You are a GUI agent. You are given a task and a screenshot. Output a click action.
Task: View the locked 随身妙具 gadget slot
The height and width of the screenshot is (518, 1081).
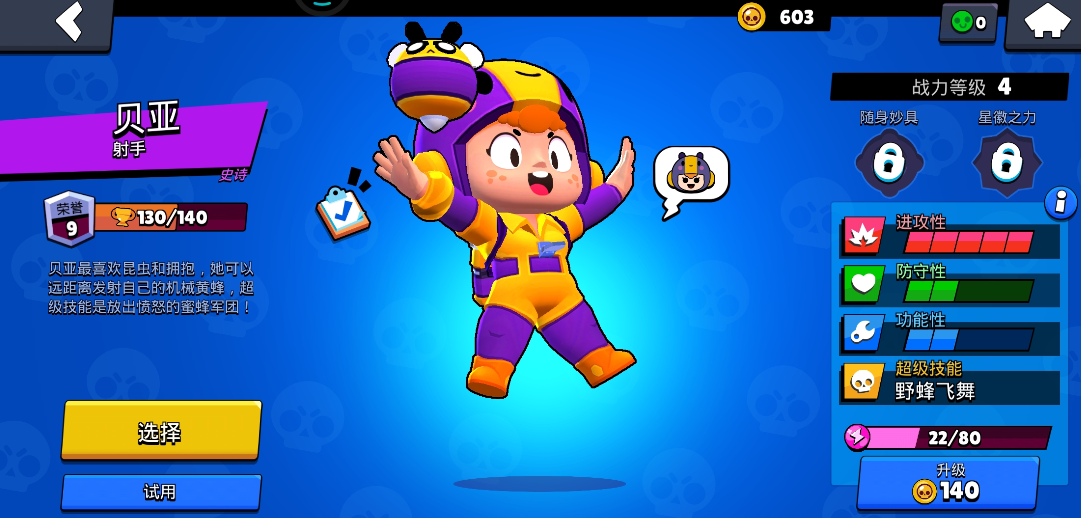pos(889,162)
